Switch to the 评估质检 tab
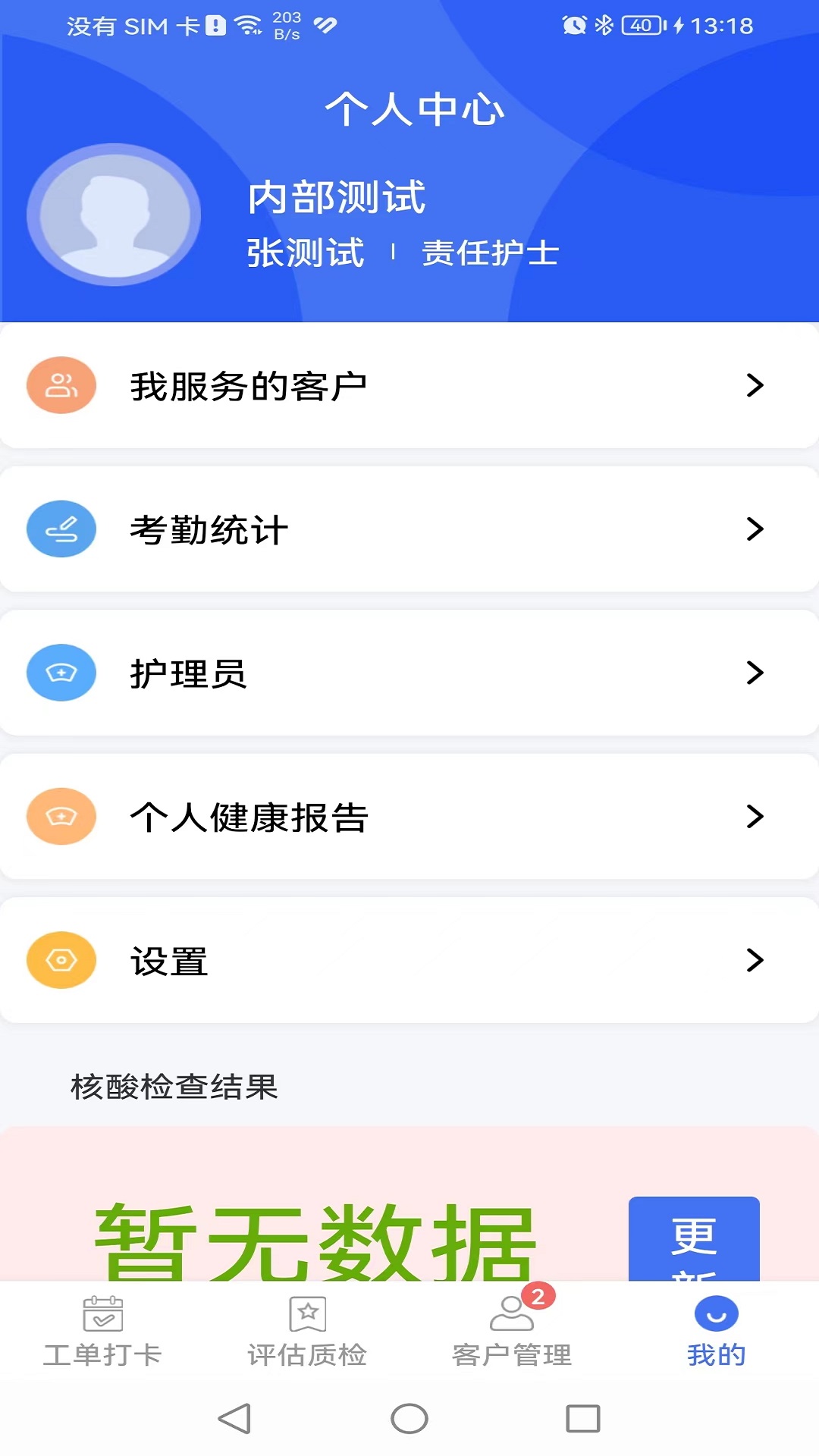Image resolution: width=819 pixels, height=1456 pixels. 307,1332
